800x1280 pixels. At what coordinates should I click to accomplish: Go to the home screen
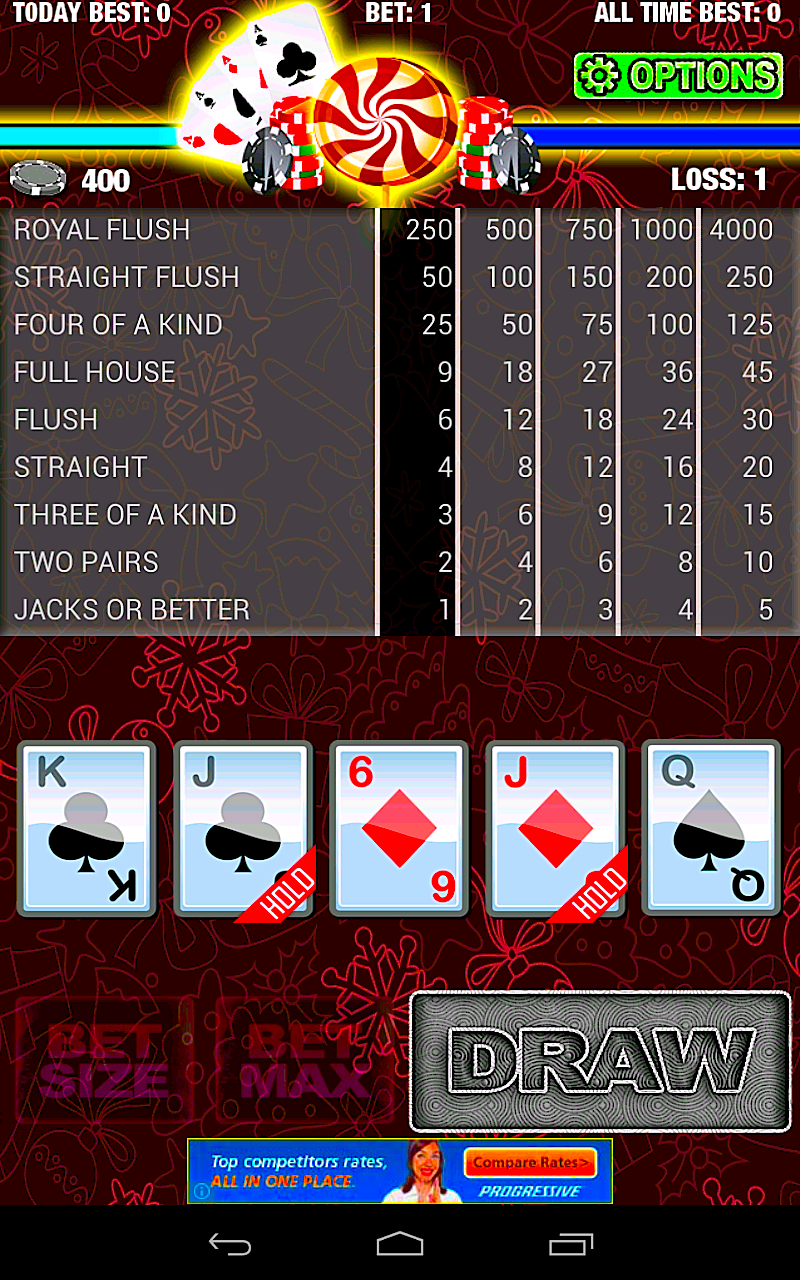(400, 1244)
